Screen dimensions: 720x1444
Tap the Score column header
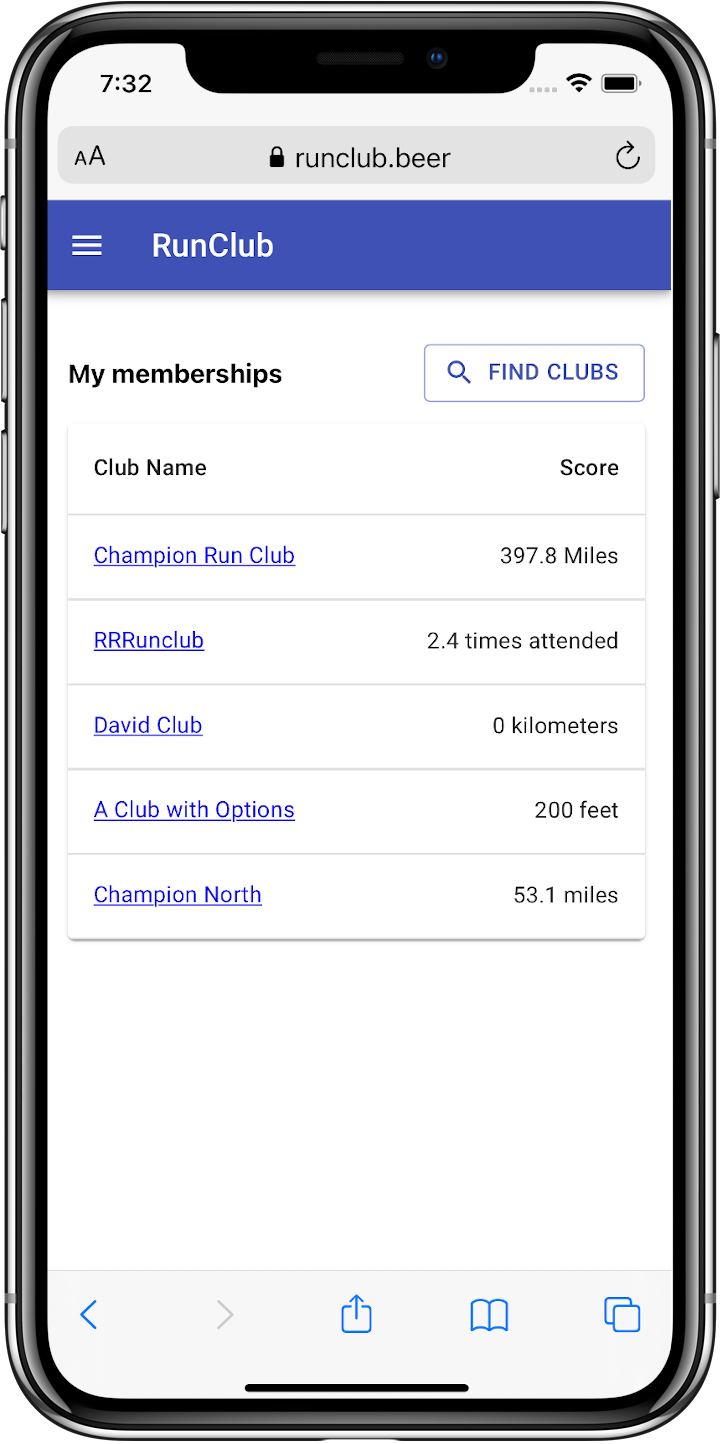(x=589, y=467)
